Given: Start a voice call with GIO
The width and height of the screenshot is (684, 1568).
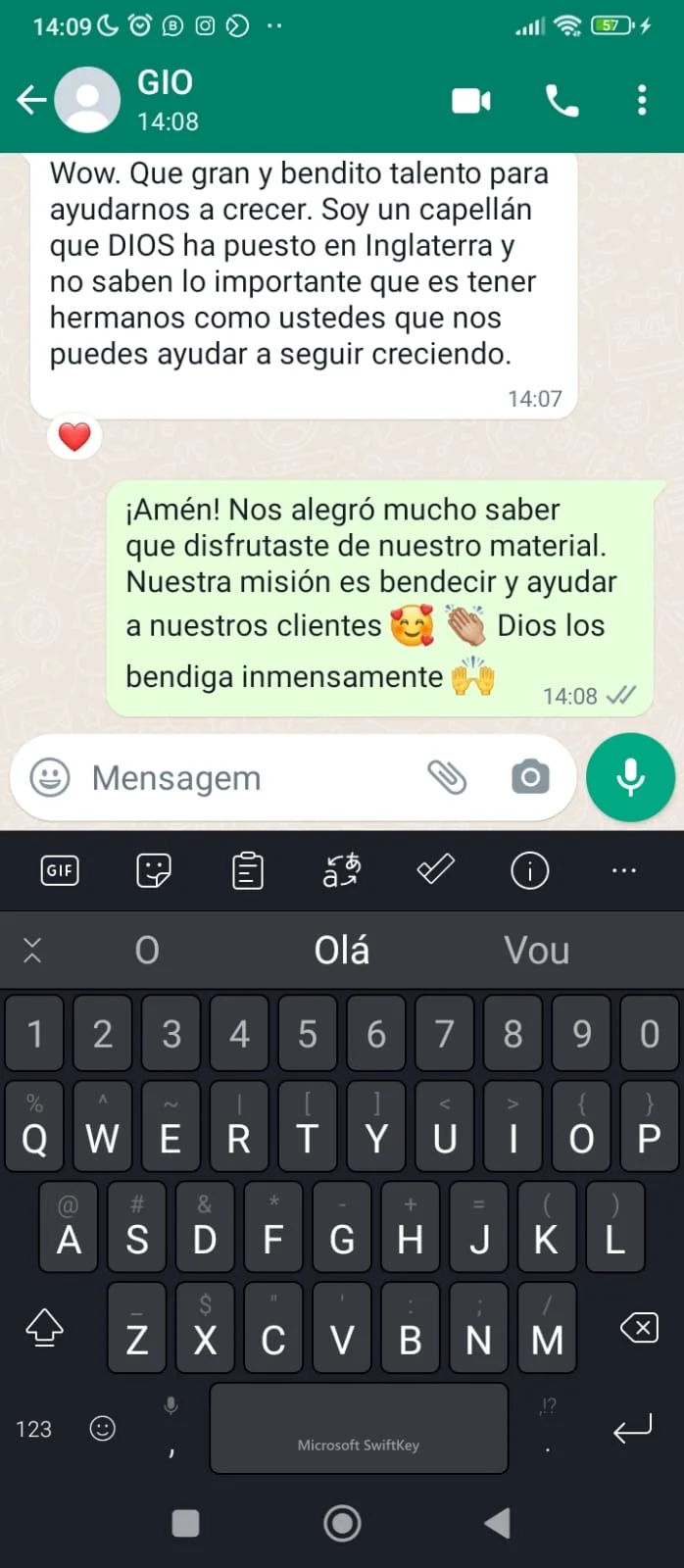Looking at the screenshot, I should click(562, 101).
